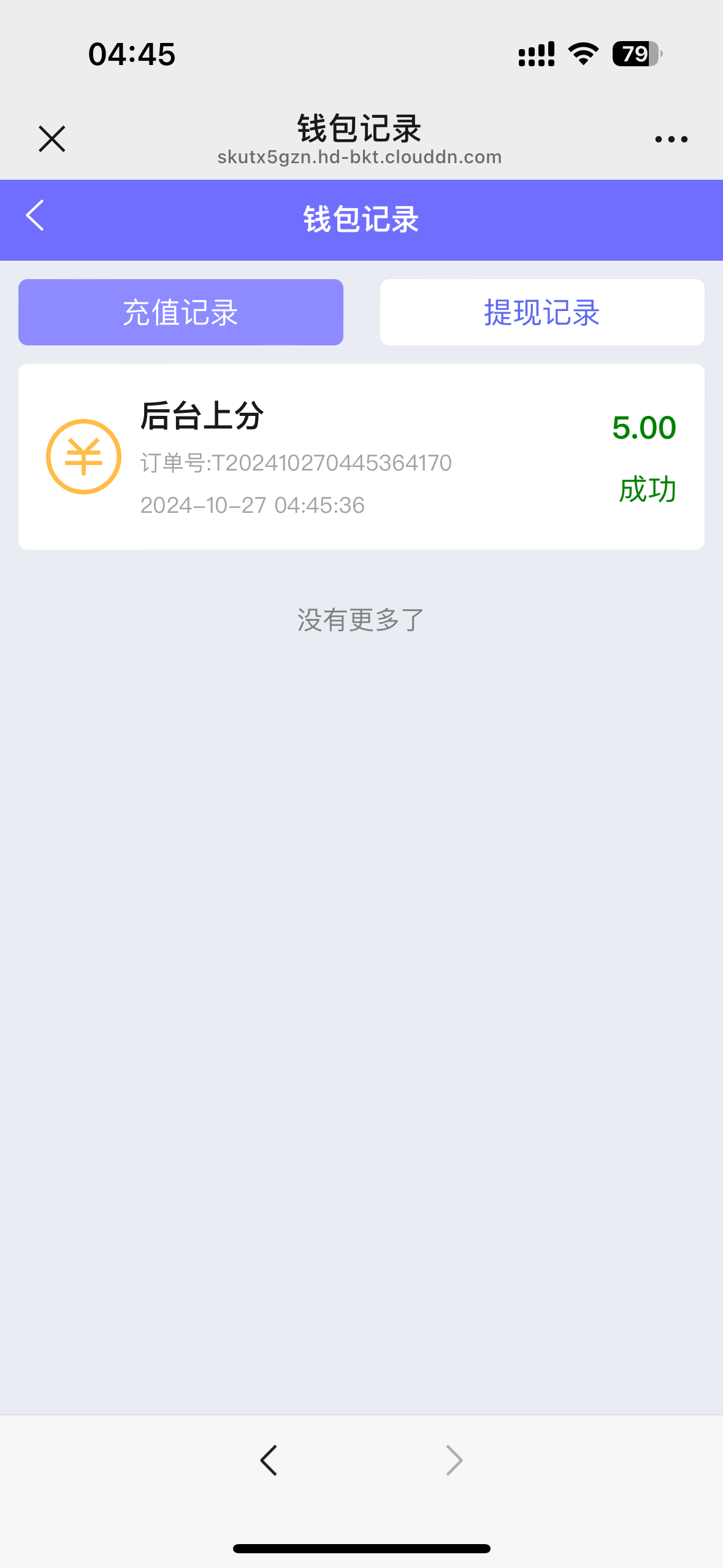Switch to the 提现记录 tab
Viewport: 723px width, 1568px height.
[542, 312]
